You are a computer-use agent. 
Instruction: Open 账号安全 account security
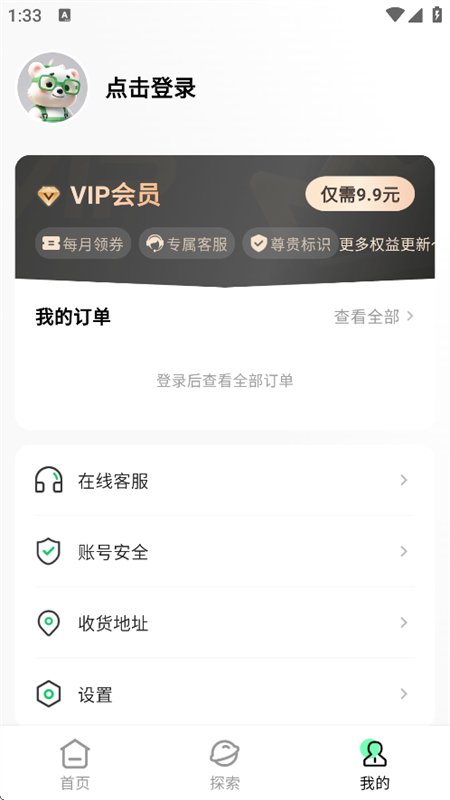click(x=224, y=552)
